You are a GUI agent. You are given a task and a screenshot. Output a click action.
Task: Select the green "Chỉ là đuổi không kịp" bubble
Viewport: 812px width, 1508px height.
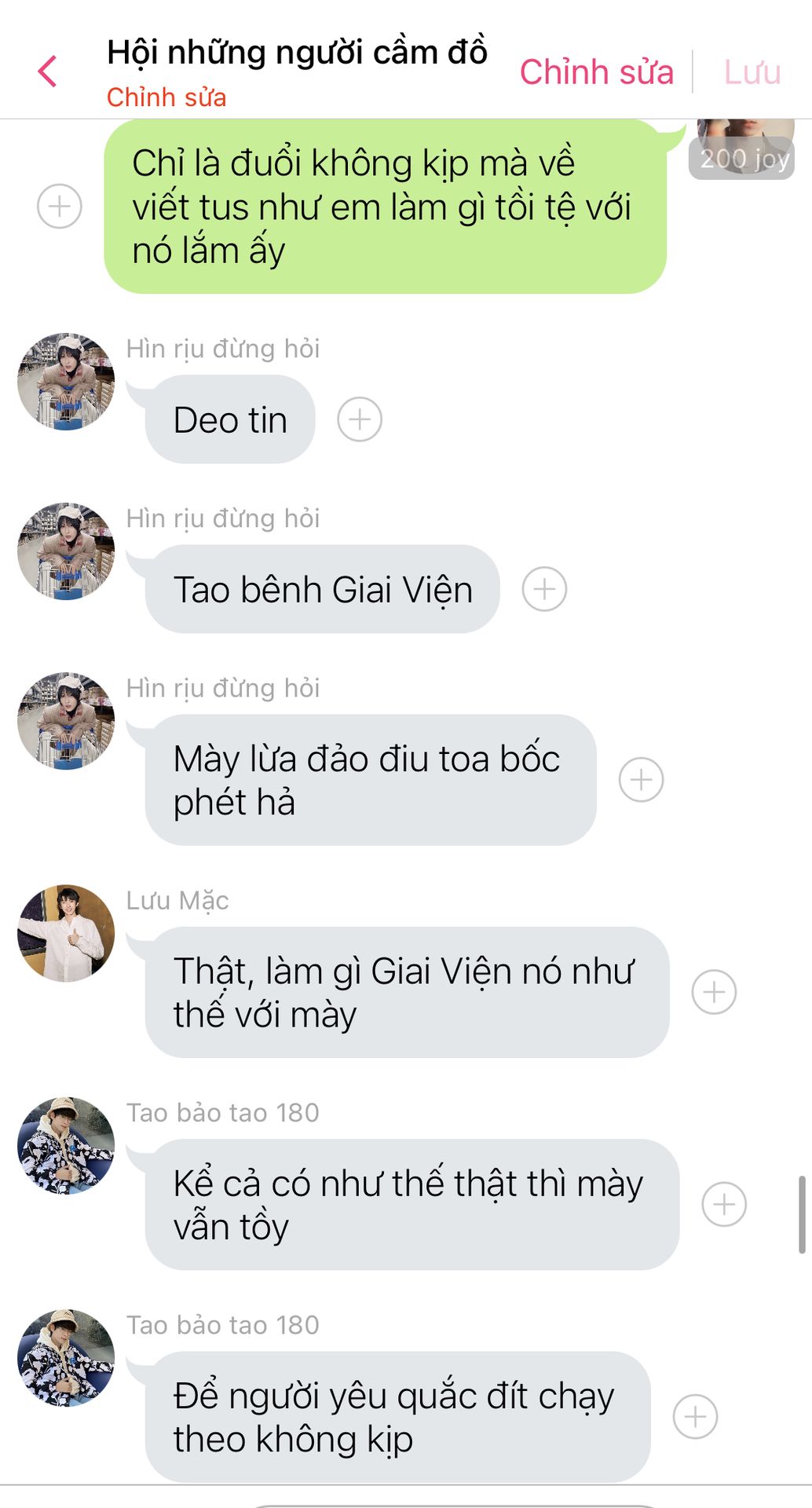(385, 207)
